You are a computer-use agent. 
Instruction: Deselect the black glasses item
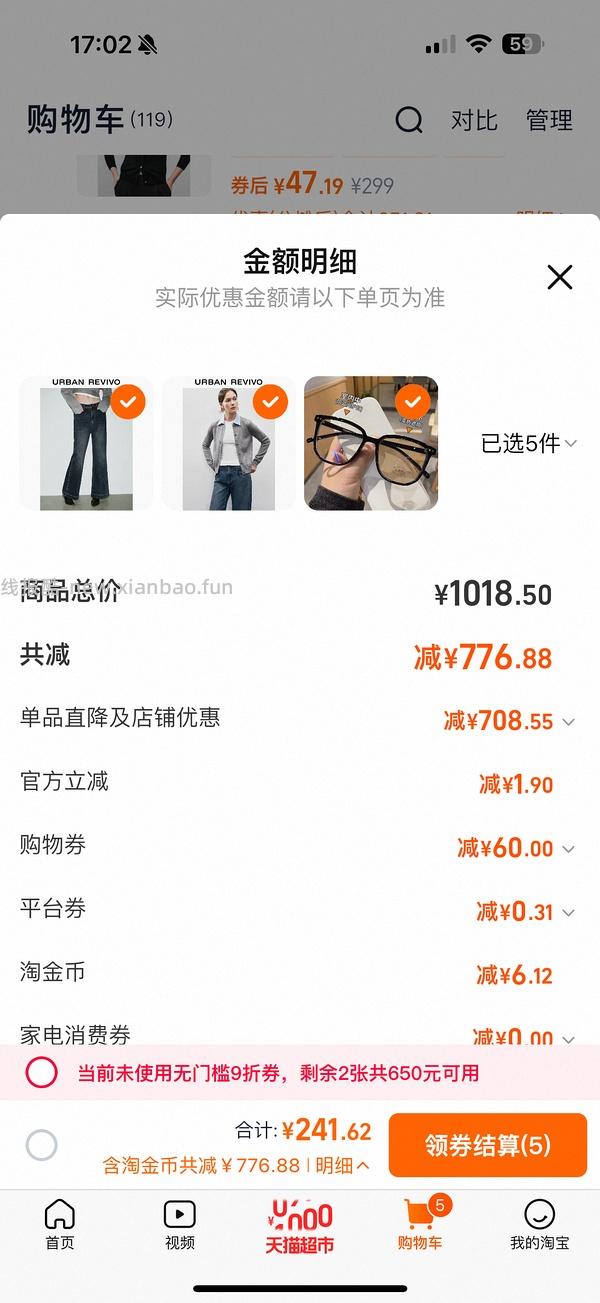(413, 403)
